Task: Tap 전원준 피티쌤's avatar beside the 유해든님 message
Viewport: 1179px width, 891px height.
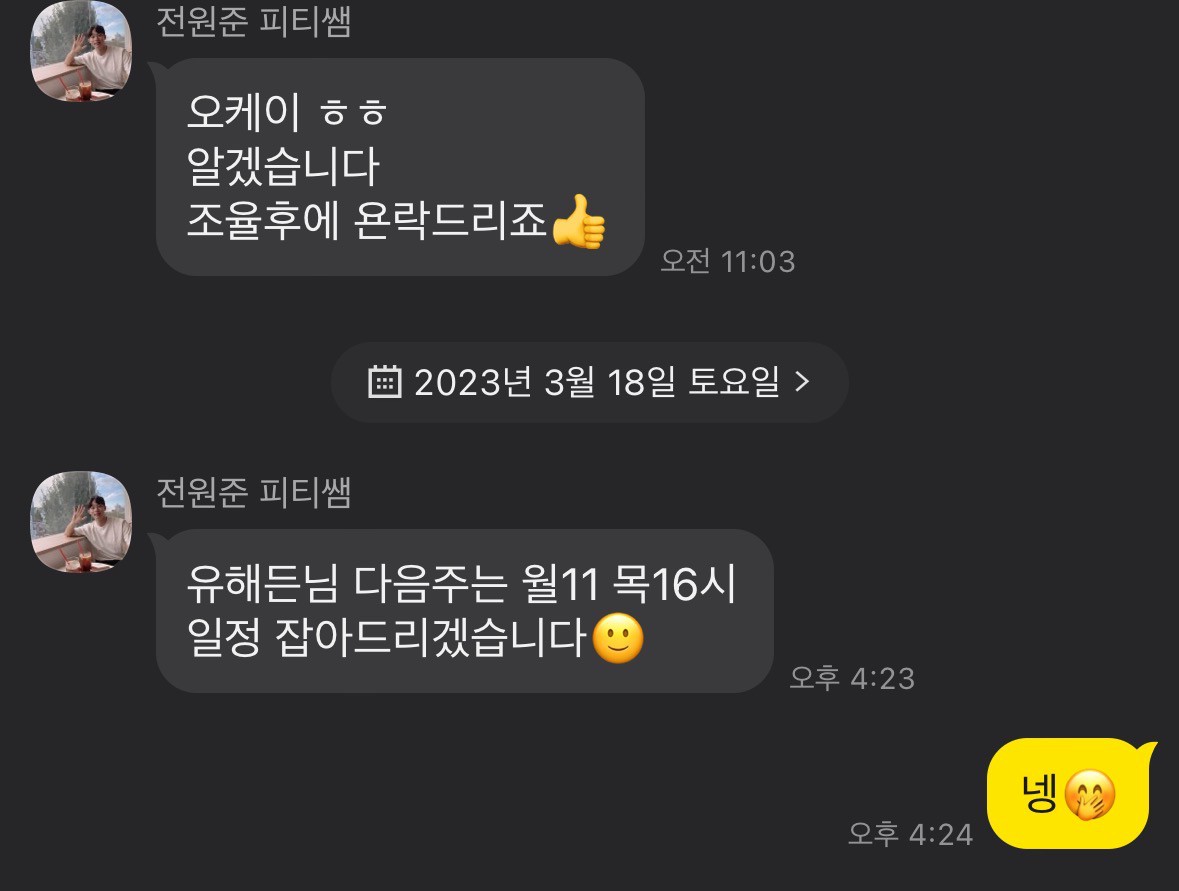Action: (x=82, y=522)
